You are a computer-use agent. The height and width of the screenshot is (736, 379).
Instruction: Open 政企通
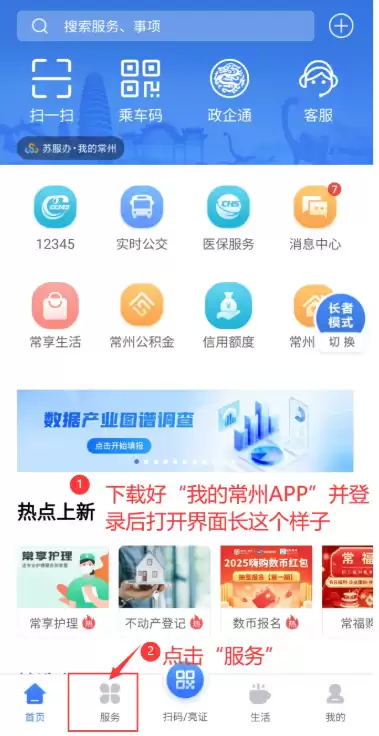(229, 91)
